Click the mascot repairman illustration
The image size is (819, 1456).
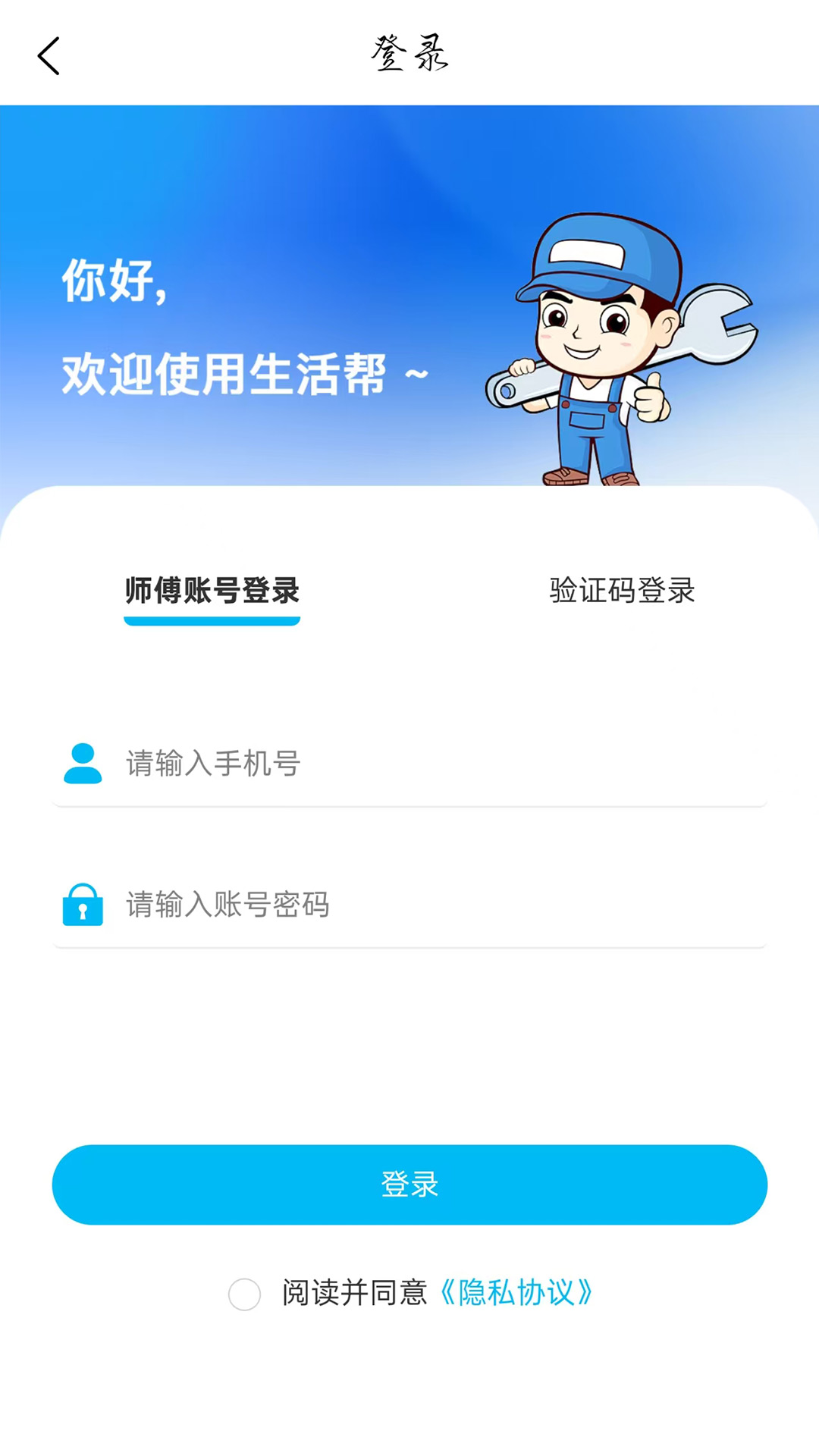pyautogui.click(x=599, y=349)
